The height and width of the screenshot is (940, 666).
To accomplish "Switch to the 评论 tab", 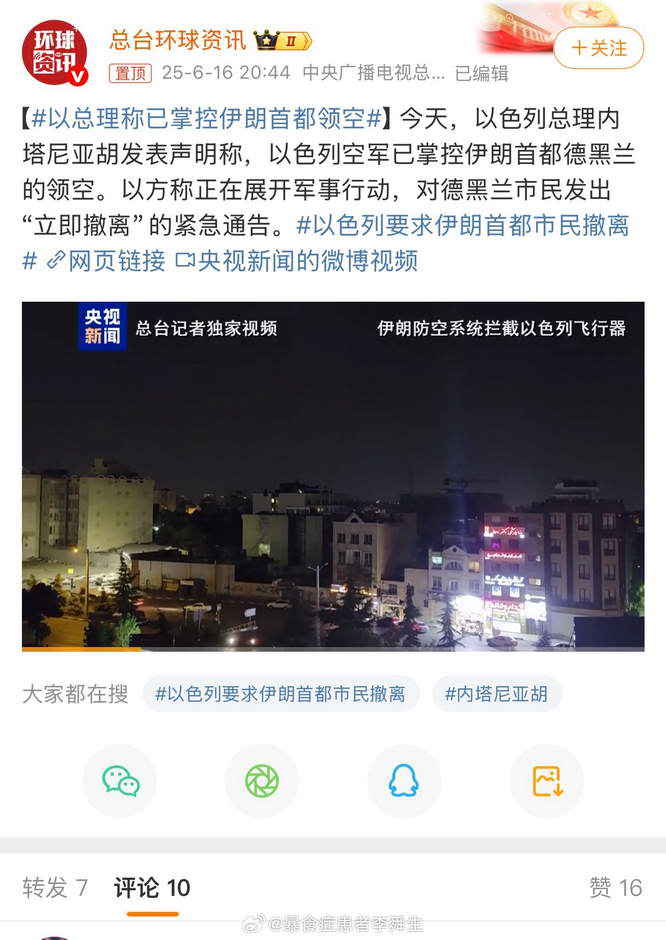I will (x=152, y=887).
